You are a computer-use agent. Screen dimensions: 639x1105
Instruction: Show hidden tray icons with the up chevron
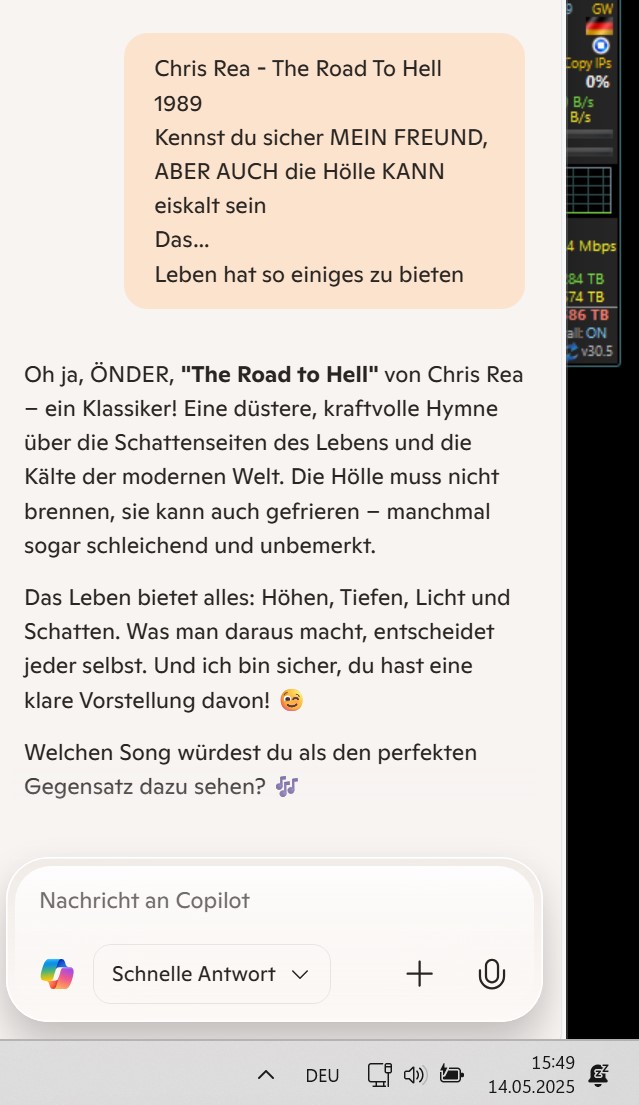tap(266, 1075)
